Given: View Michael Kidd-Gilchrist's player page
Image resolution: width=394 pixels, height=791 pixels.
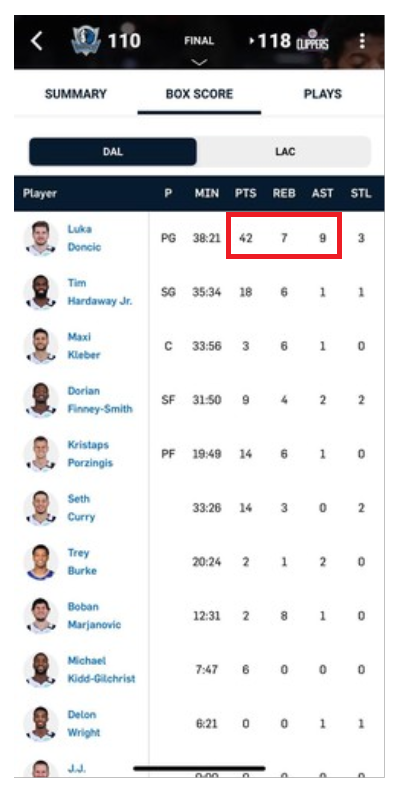Looking at the screenshot, I should click(x=101, y=670).
